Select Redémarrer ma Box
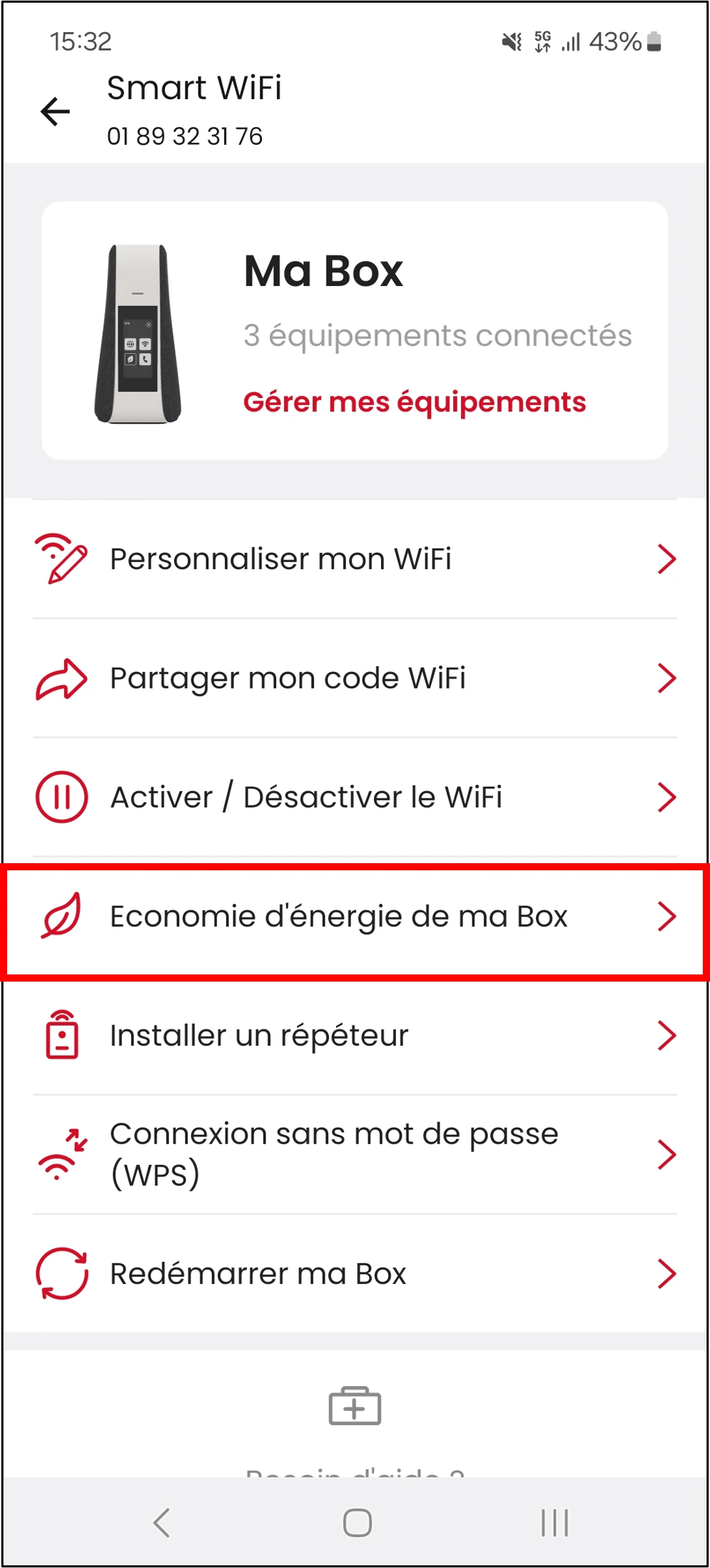The height and width of the screenshot is (1568, 710). tap(355, 1274)
